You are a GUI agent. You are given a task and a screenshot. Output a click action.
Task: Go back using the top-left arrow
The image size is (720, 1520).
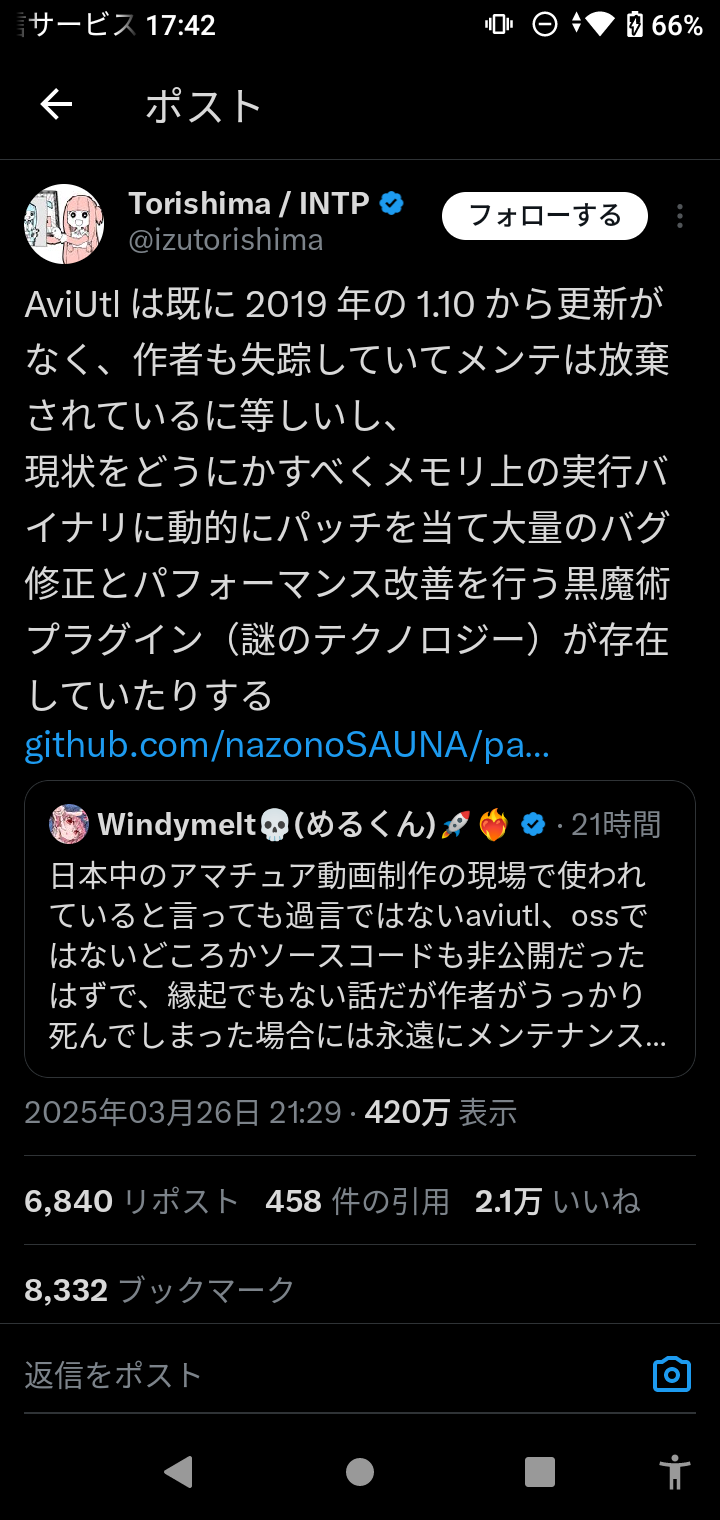pyautogui.click(x=56, y=104)
